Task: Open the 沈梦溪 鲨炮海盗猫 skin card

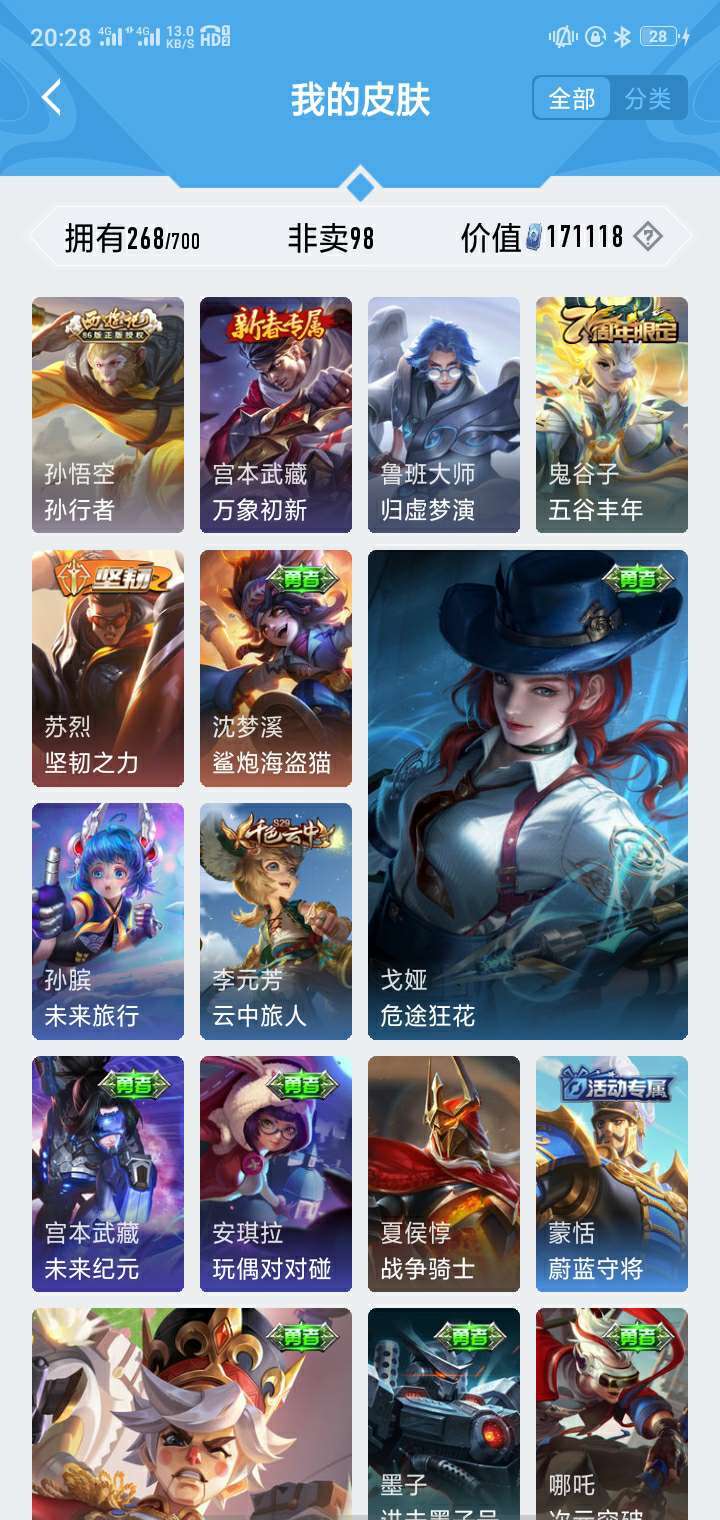Action: 276,668
